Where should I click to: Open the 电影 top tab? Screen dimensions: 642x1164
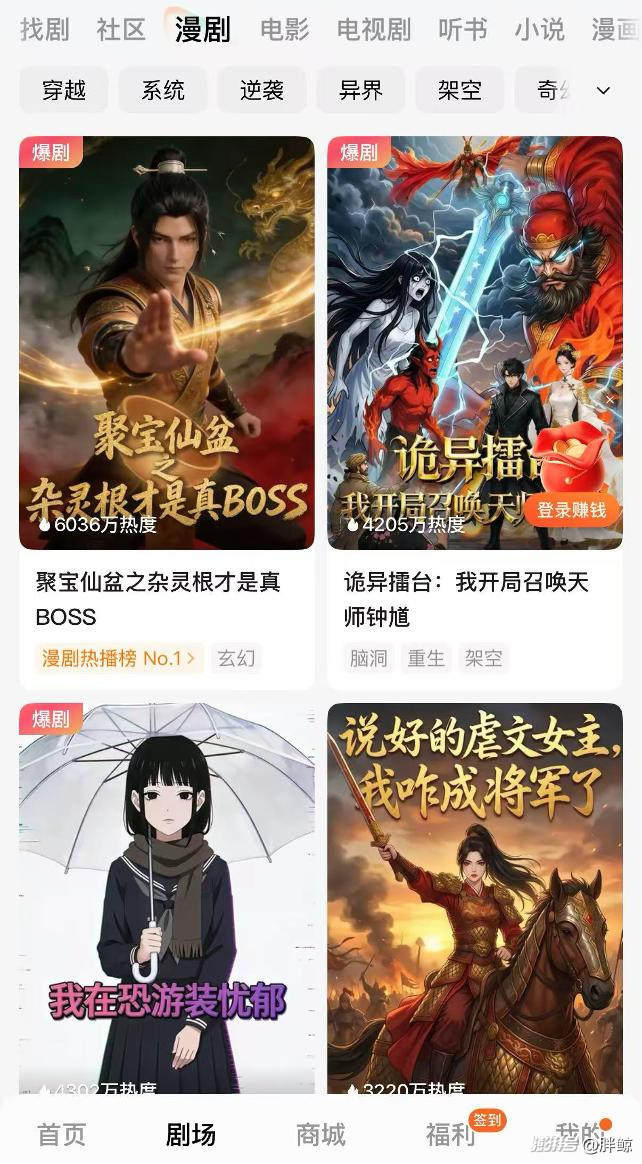284,30
